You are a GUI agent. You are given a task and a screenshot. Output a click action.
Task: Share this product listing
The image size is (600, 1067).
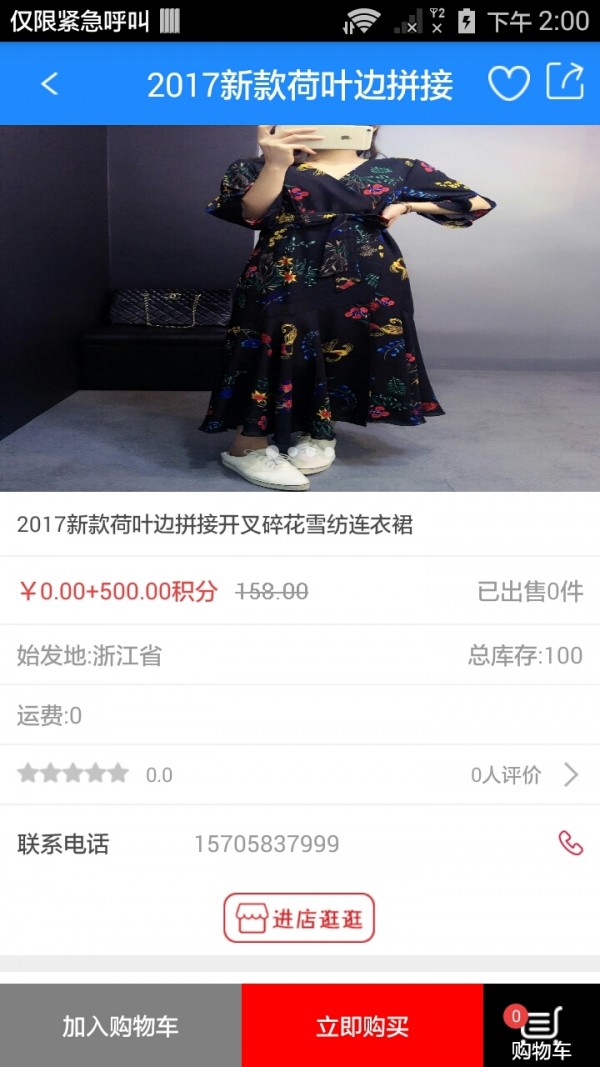(565, 82)
